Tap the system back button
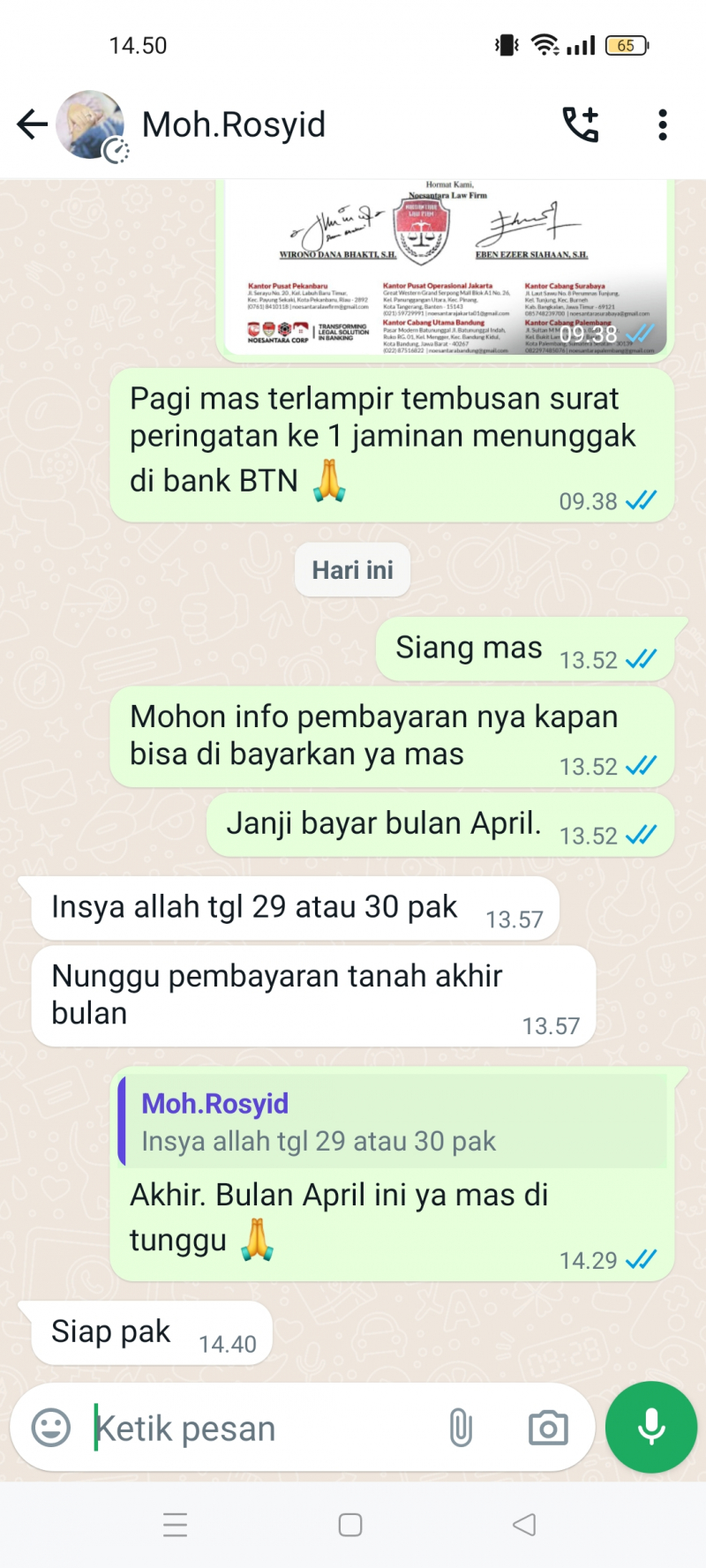The image size is (706, 1568). coord(524,1525)
